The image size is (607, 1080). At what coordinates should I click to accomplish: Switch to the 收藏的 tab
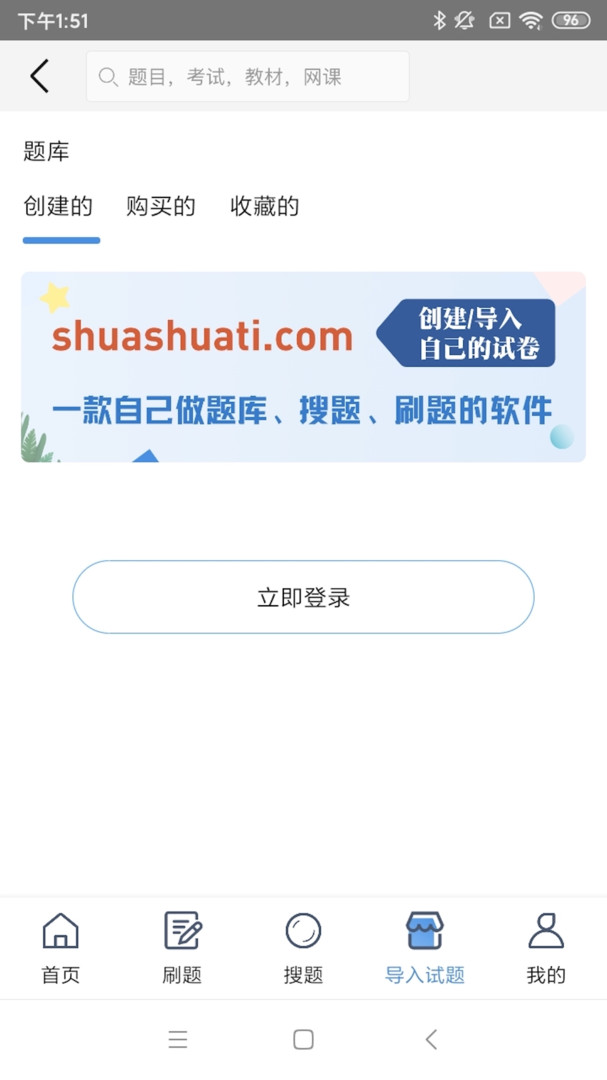(265, 207)
